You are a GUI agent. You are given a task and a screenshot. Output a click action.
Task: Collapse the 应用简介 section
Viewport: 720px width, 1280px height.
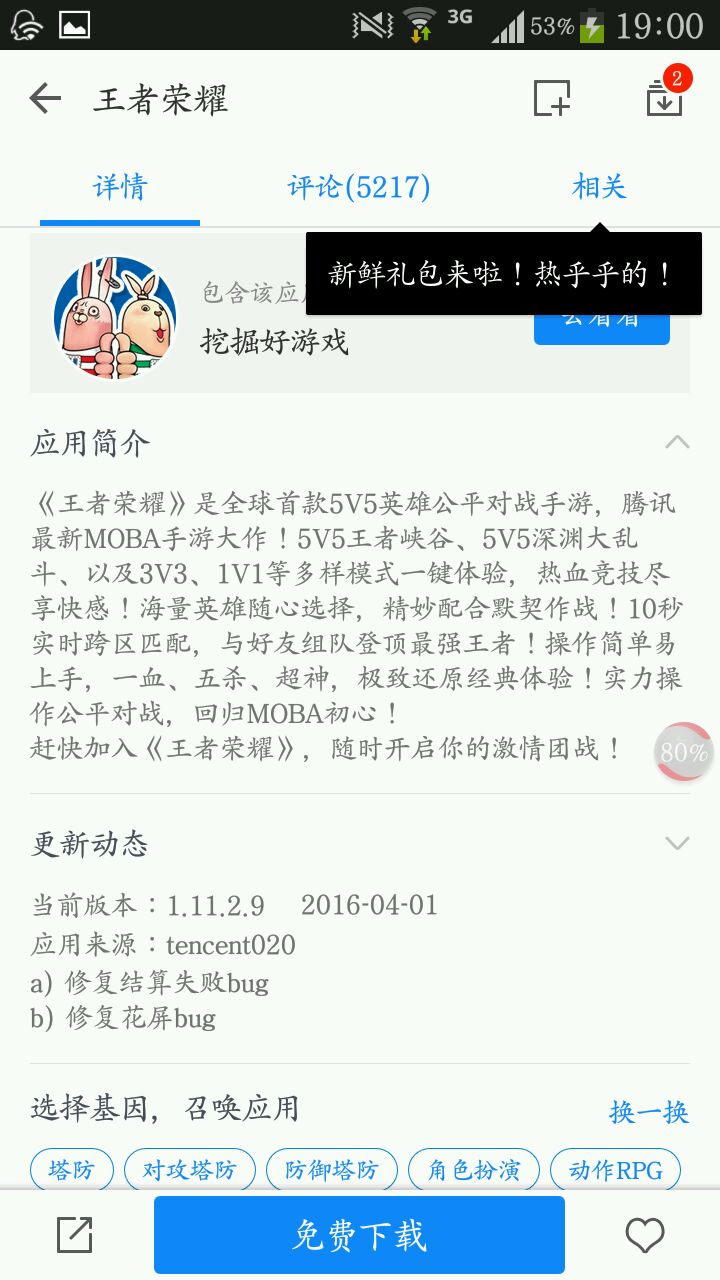[x=677, y=442]
